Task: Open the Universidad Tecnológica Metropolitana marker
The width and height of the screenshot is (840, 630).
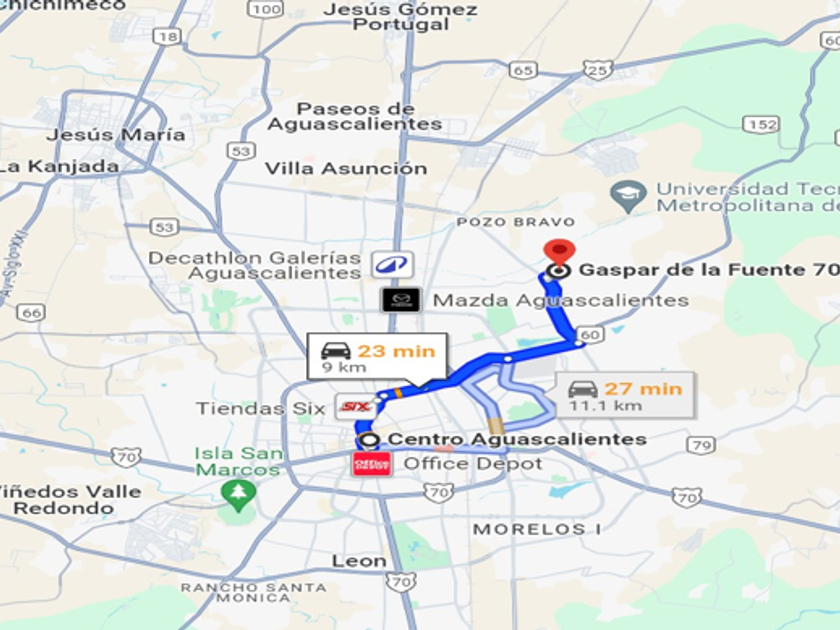Action: 628,196
